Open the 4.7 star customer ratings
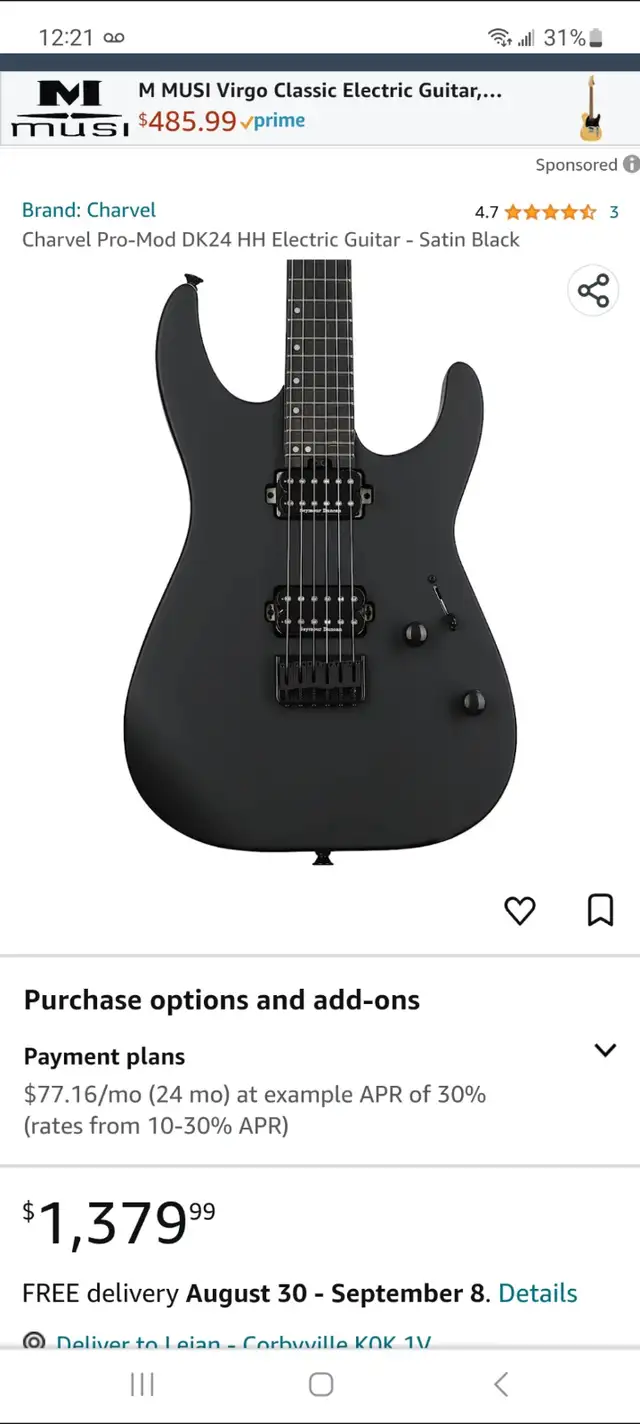Image resolution: width=640 pixels, height=1424 pixels. pos(548,212)
